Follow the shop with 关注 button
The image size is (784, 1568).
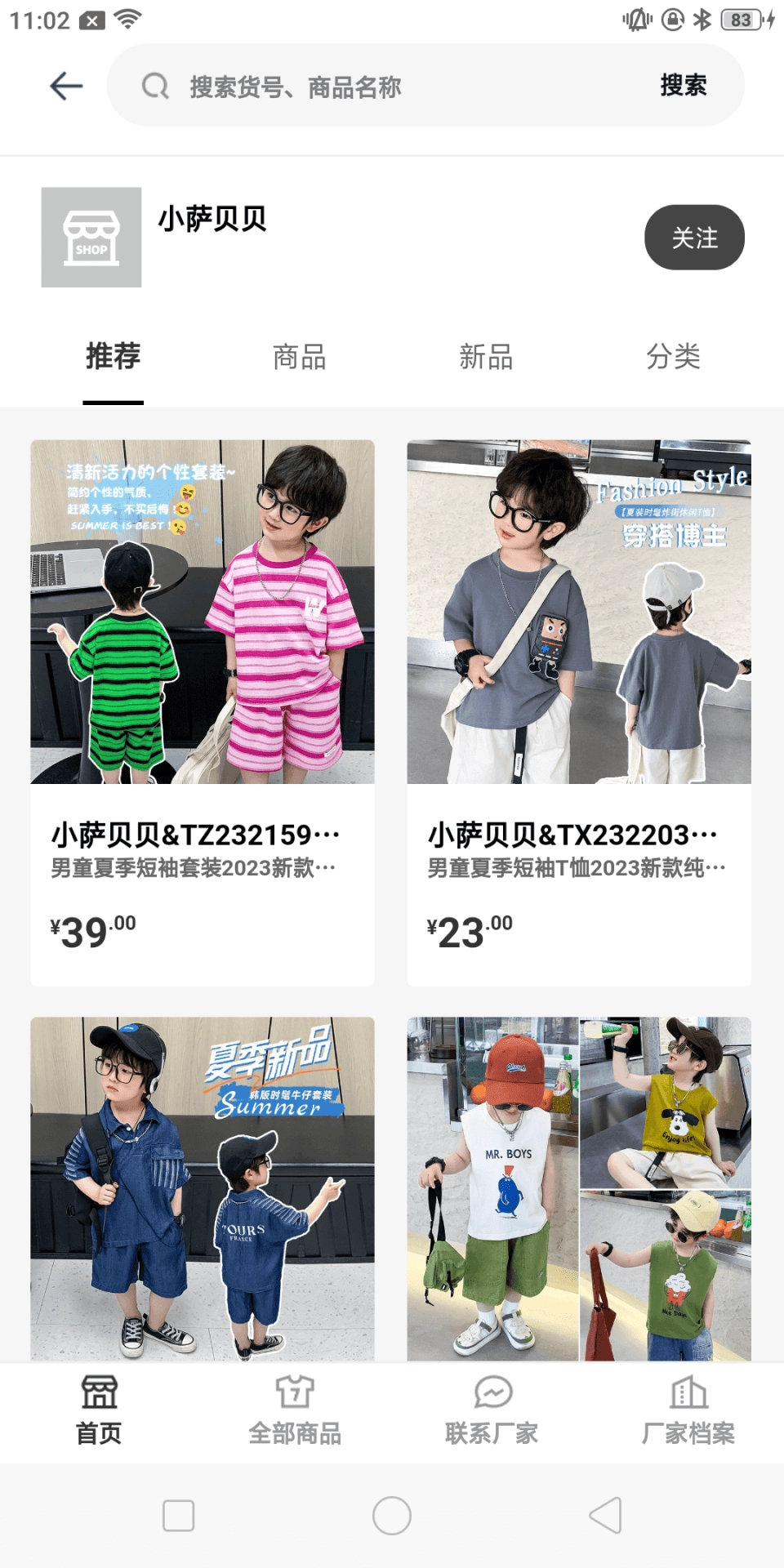pos(694,238)
